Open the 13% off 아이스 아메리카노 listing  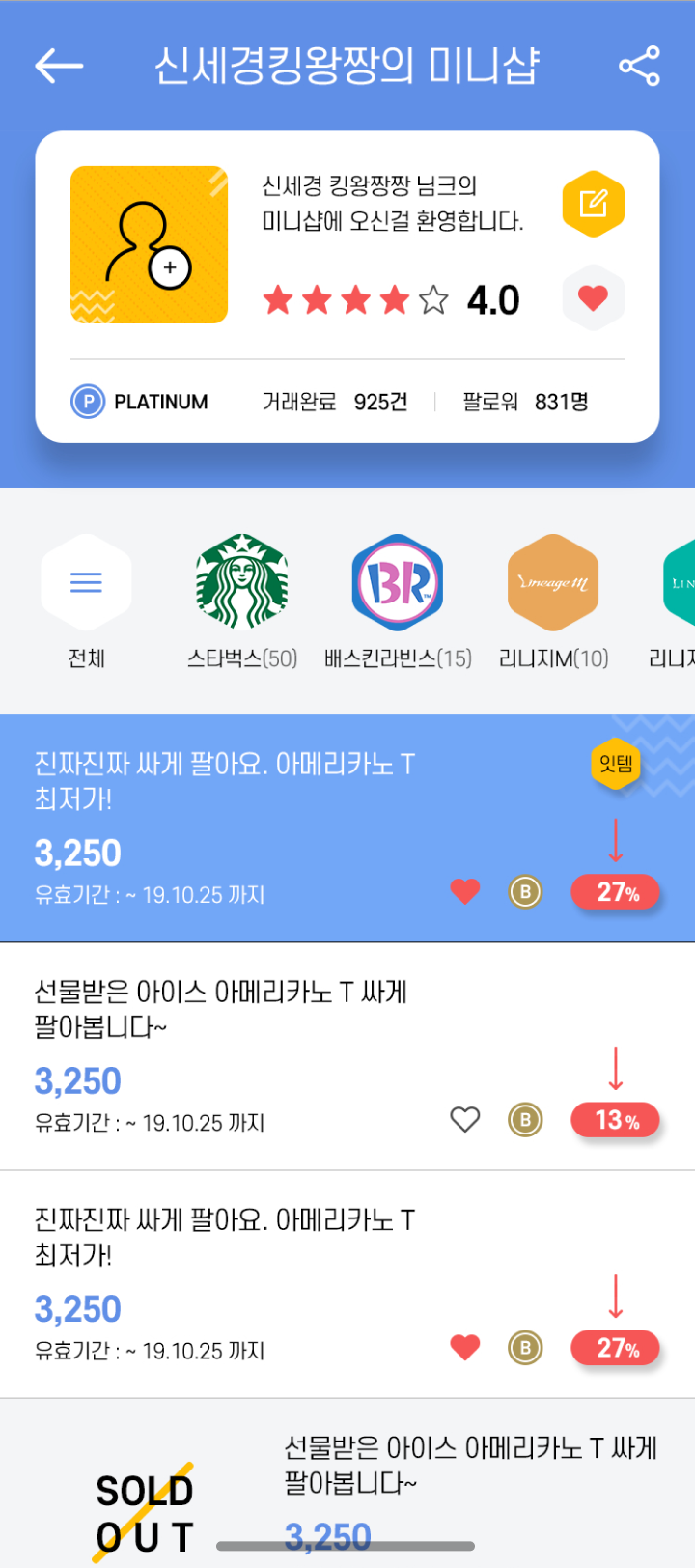[x=347, y=1056]
